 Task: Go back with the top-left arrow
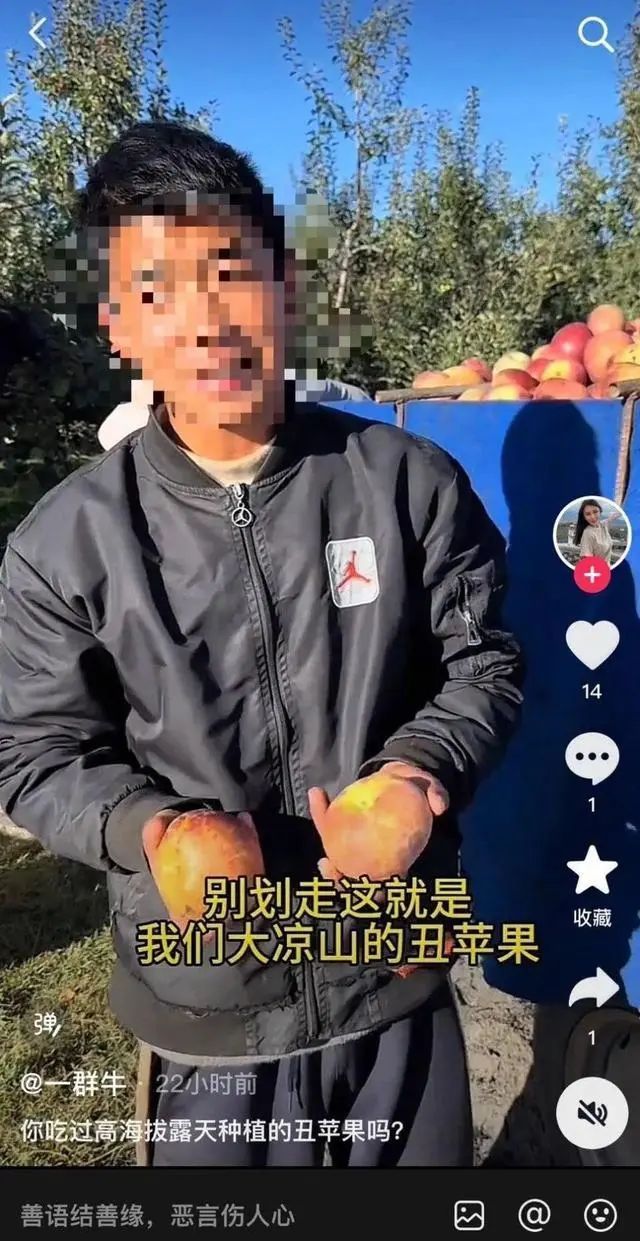37,33
